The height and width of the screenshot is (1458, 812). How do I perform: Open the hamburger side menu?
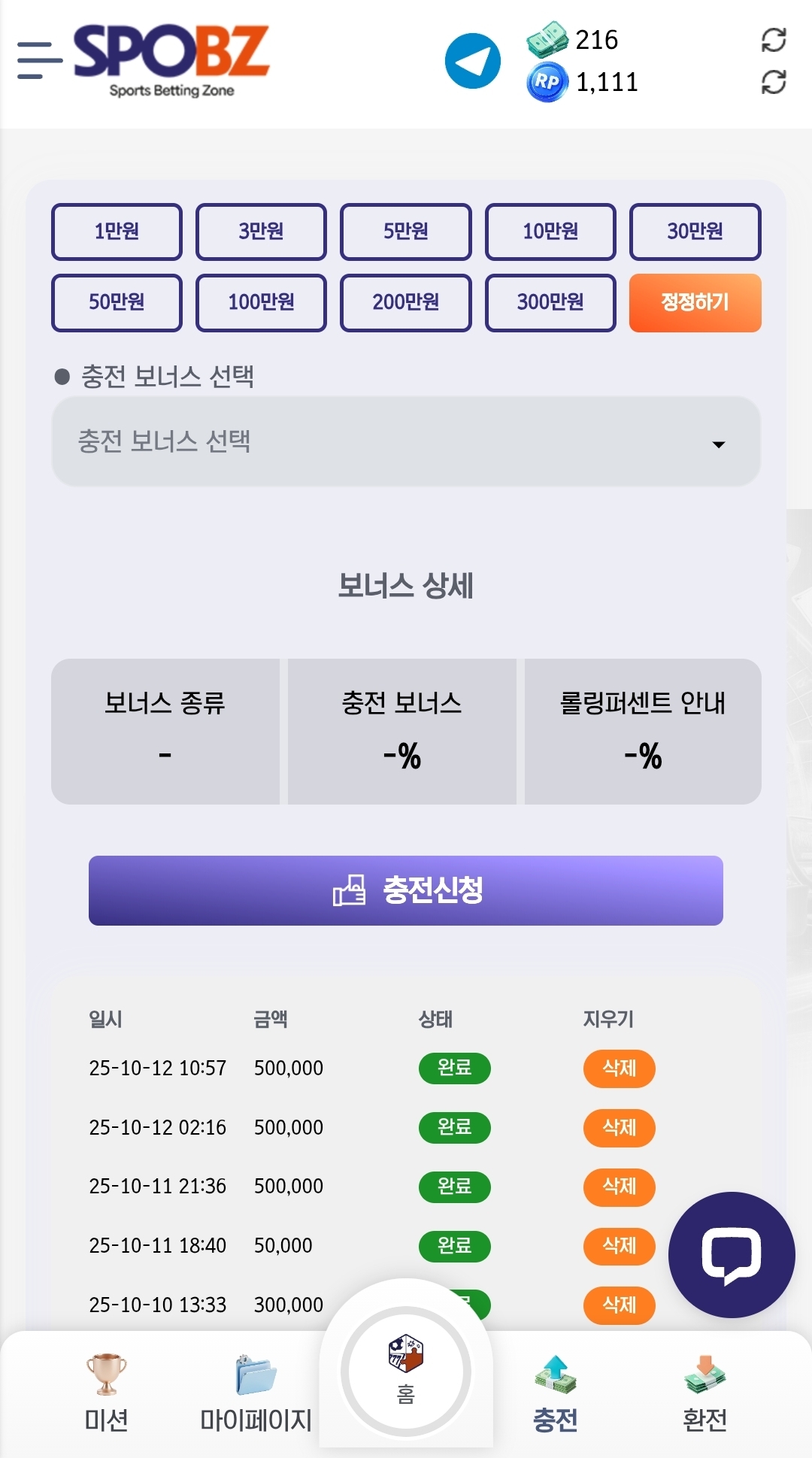39,61
